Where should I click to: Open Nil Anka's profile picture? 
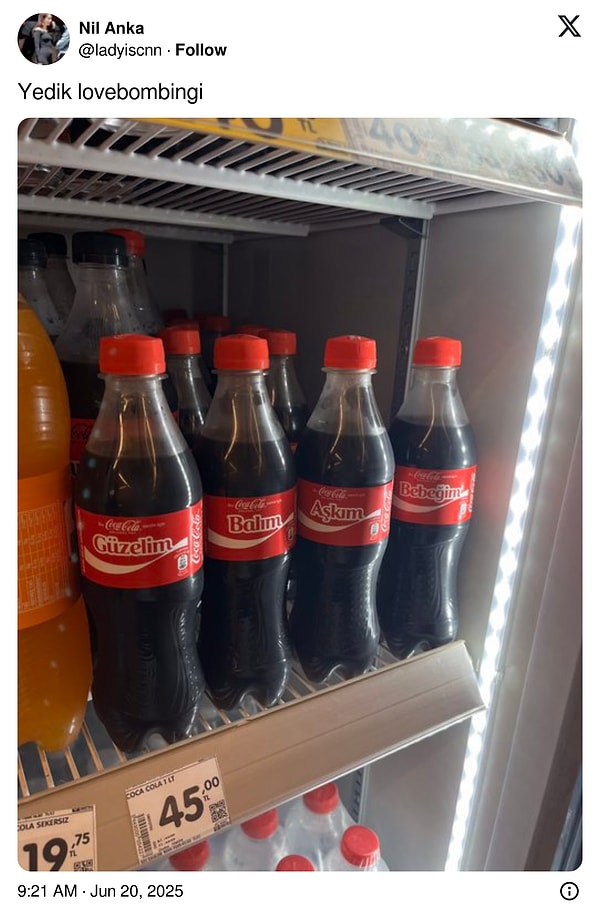(x=43, y=39)
